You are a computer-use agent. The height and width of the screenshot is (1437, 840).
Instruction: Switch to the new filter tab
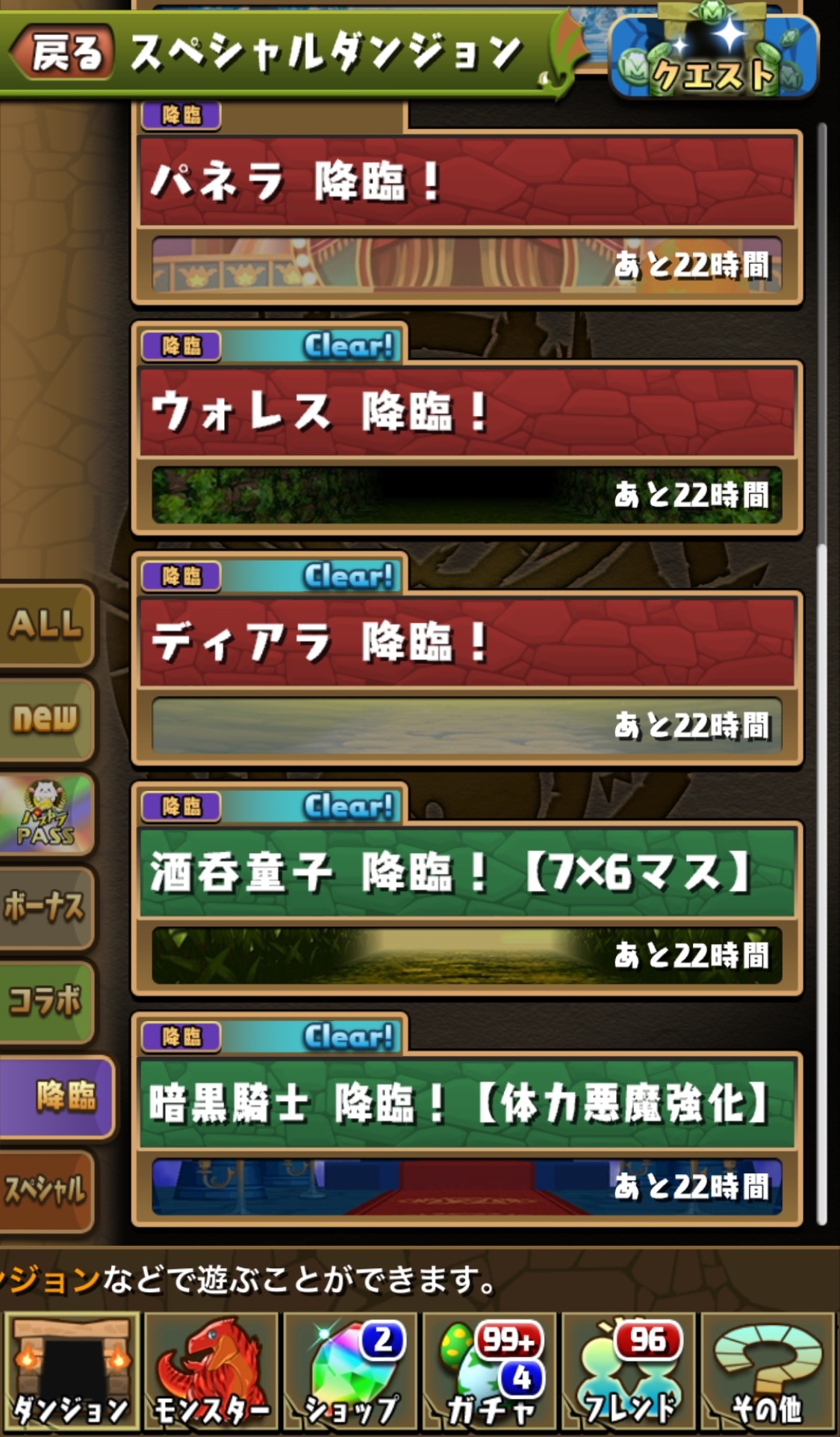click(45, 718)
